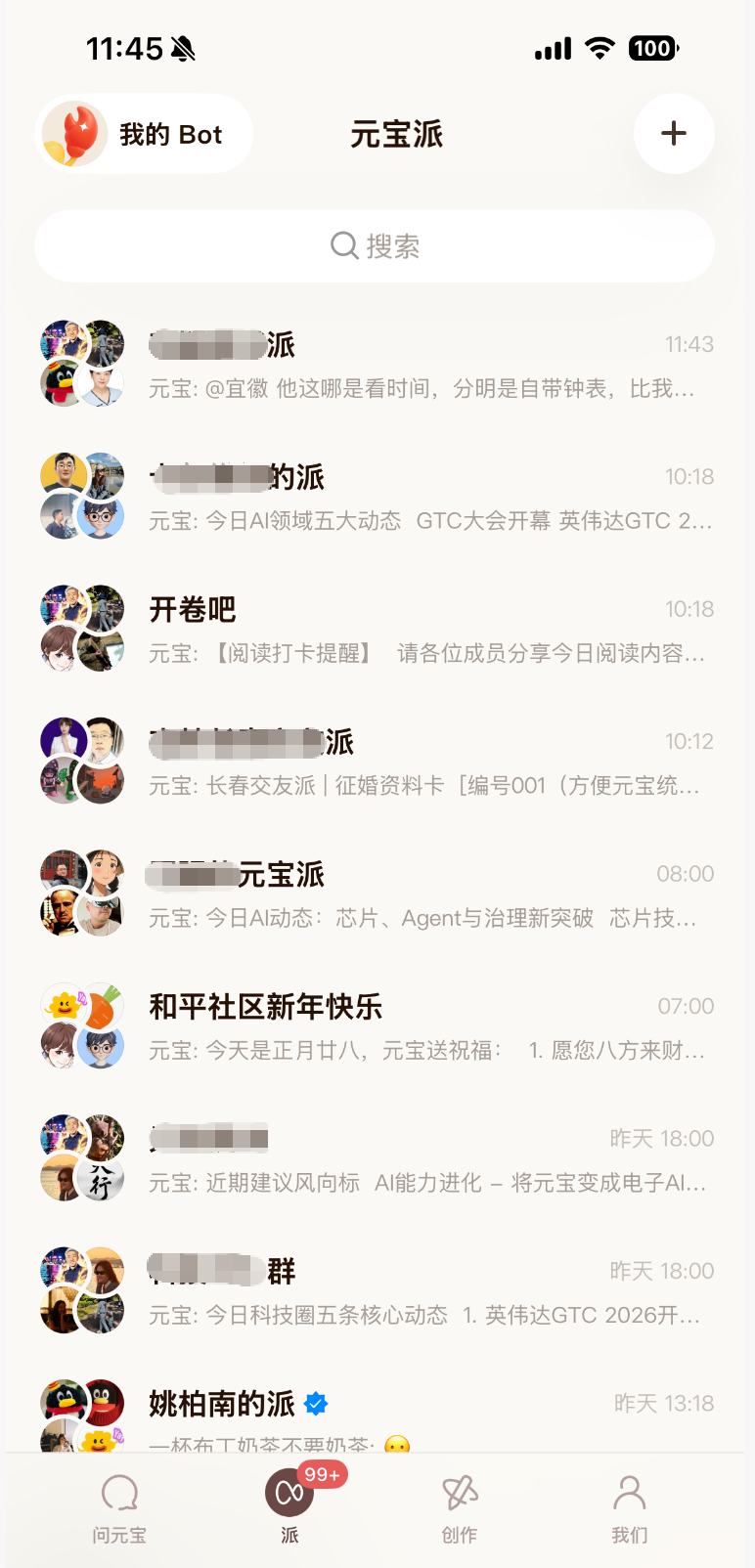The height and width of the screenshot is (1568, 755).
Task: Open the 搜索 search box
Action: coord(375,246)
